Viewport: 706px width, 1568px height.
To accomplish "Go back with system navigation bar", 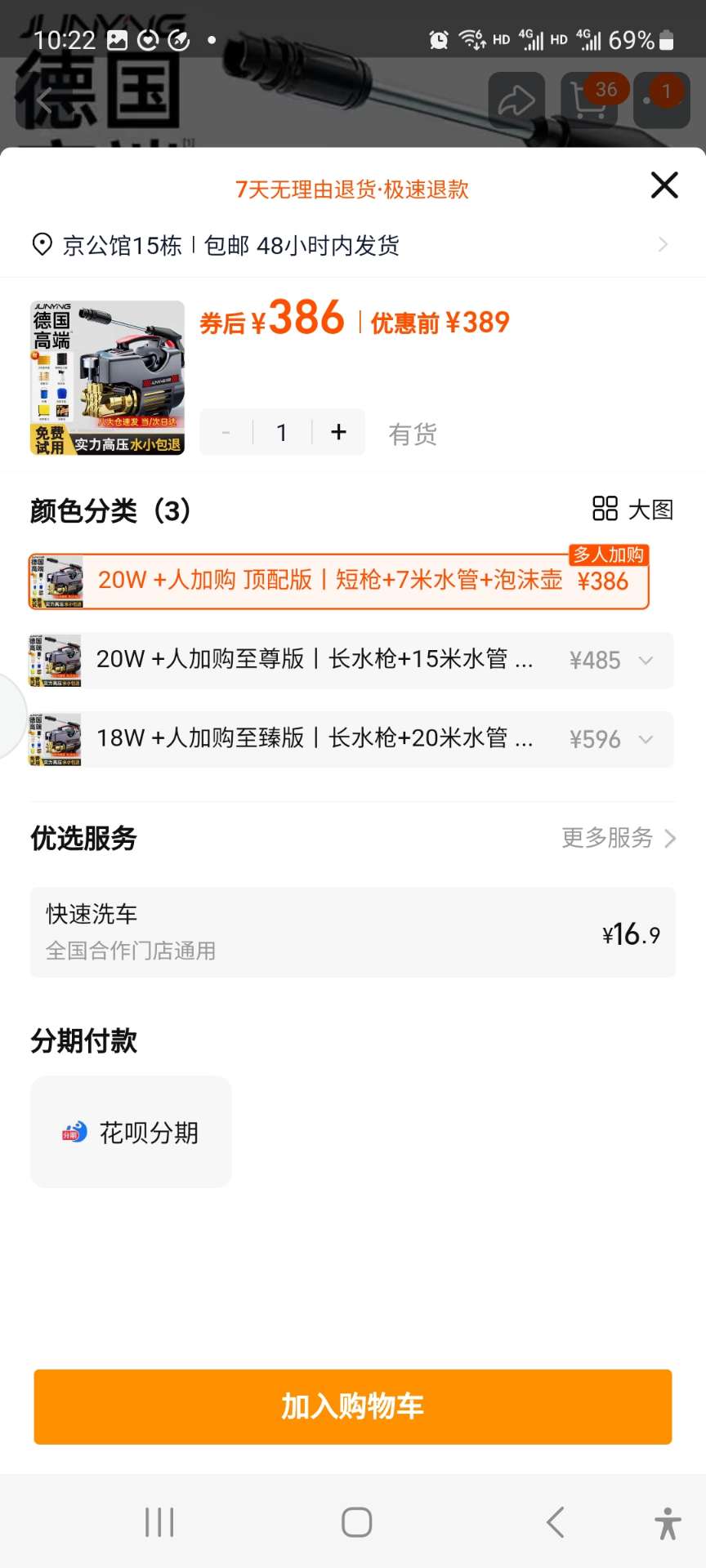I will (x=556, y=1522).
